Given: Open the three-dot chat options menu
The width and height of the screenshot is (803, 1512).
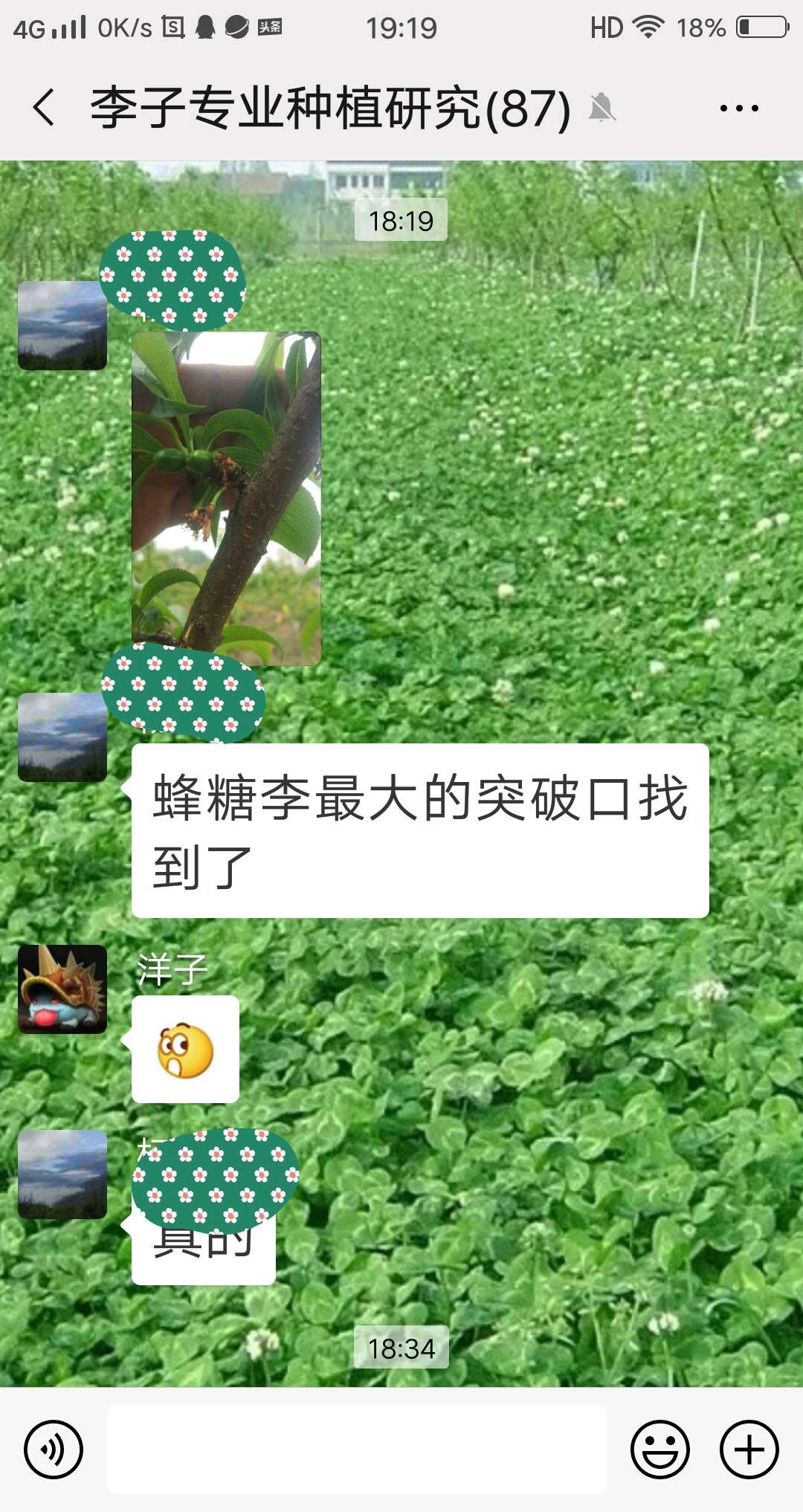Looking at the screenshot, I should 739,109.
